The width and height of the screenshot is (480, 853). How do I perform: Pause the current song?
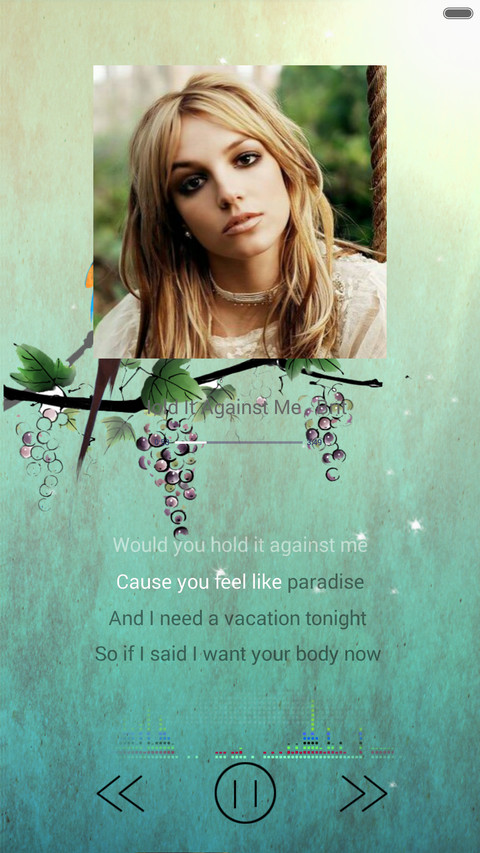point(245,792)
